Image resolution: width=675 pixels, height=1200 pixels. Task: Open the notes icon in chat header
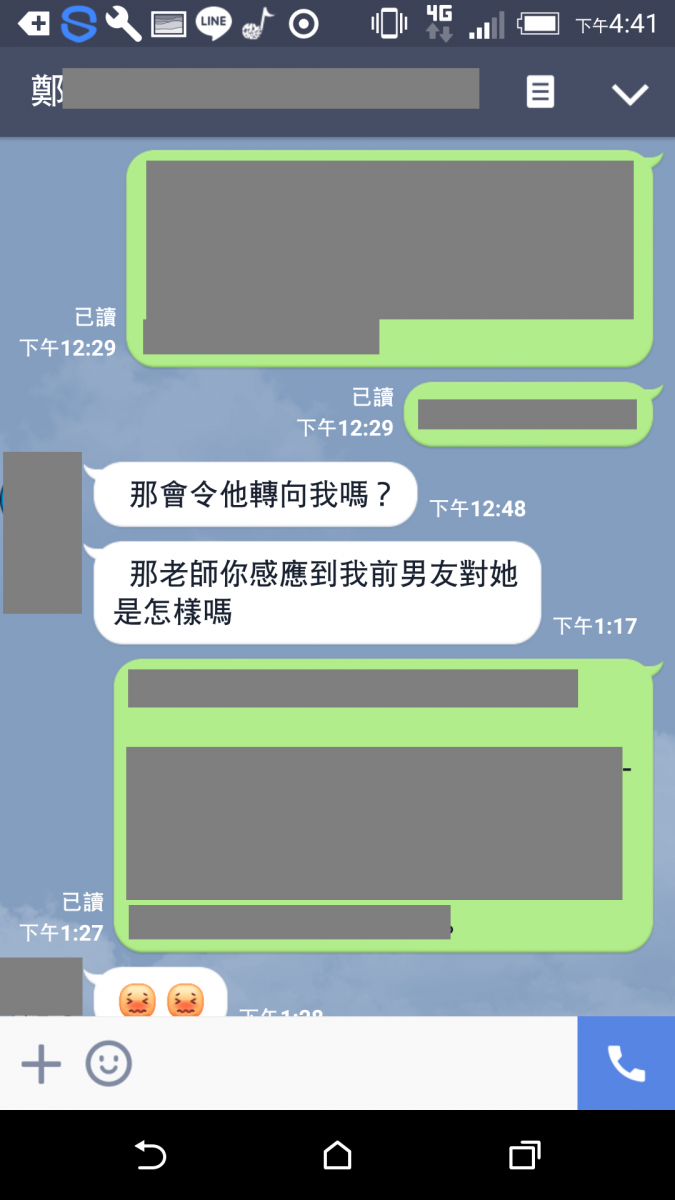(x=540, y=93)
